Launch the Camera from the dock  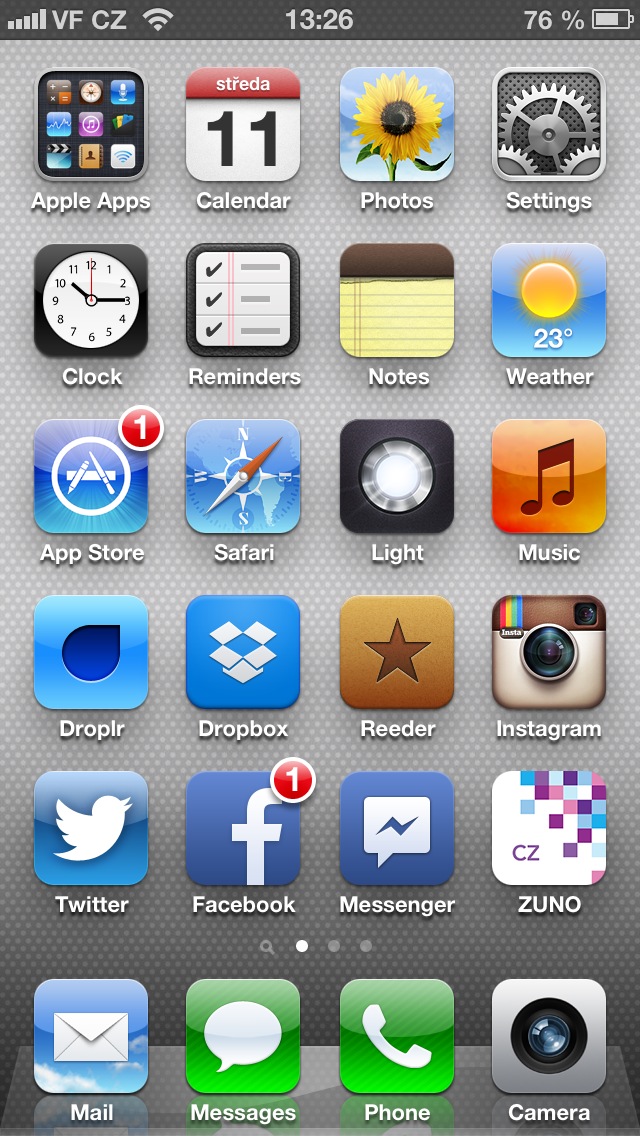coord(549,1036)
